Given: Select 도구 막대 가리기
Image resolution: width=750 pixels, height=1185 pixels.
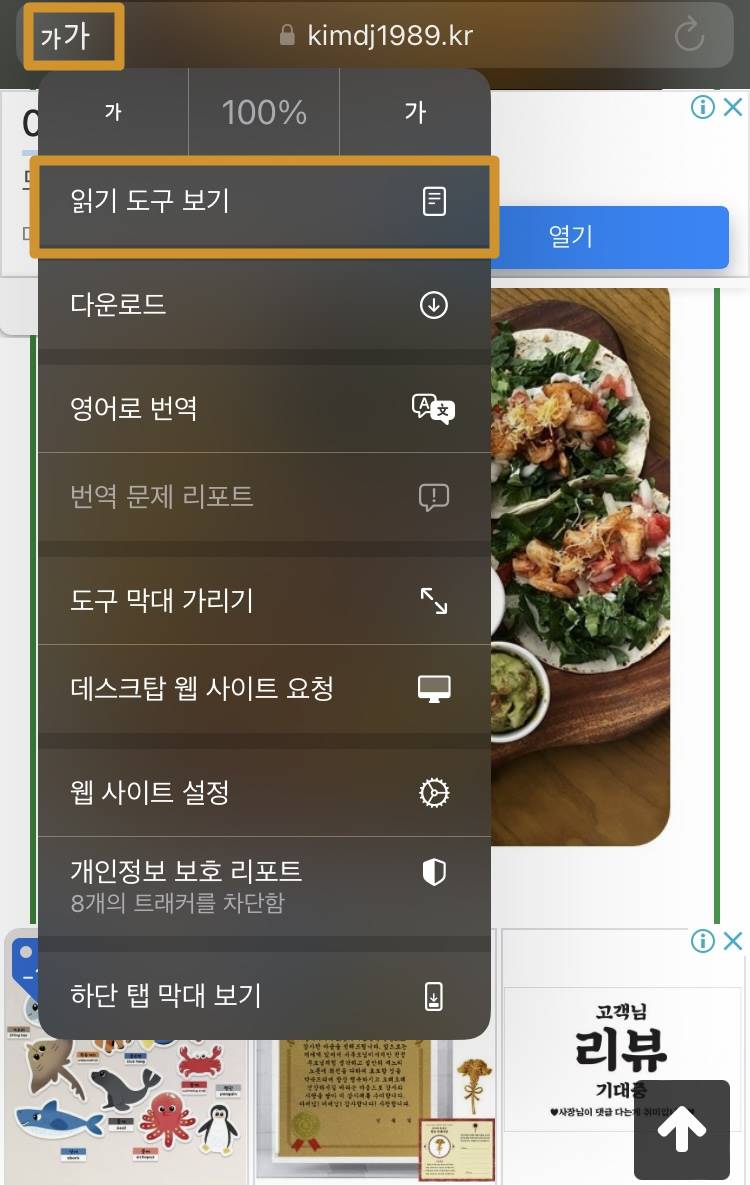Looking at the screenshot, I should (264, 600).
